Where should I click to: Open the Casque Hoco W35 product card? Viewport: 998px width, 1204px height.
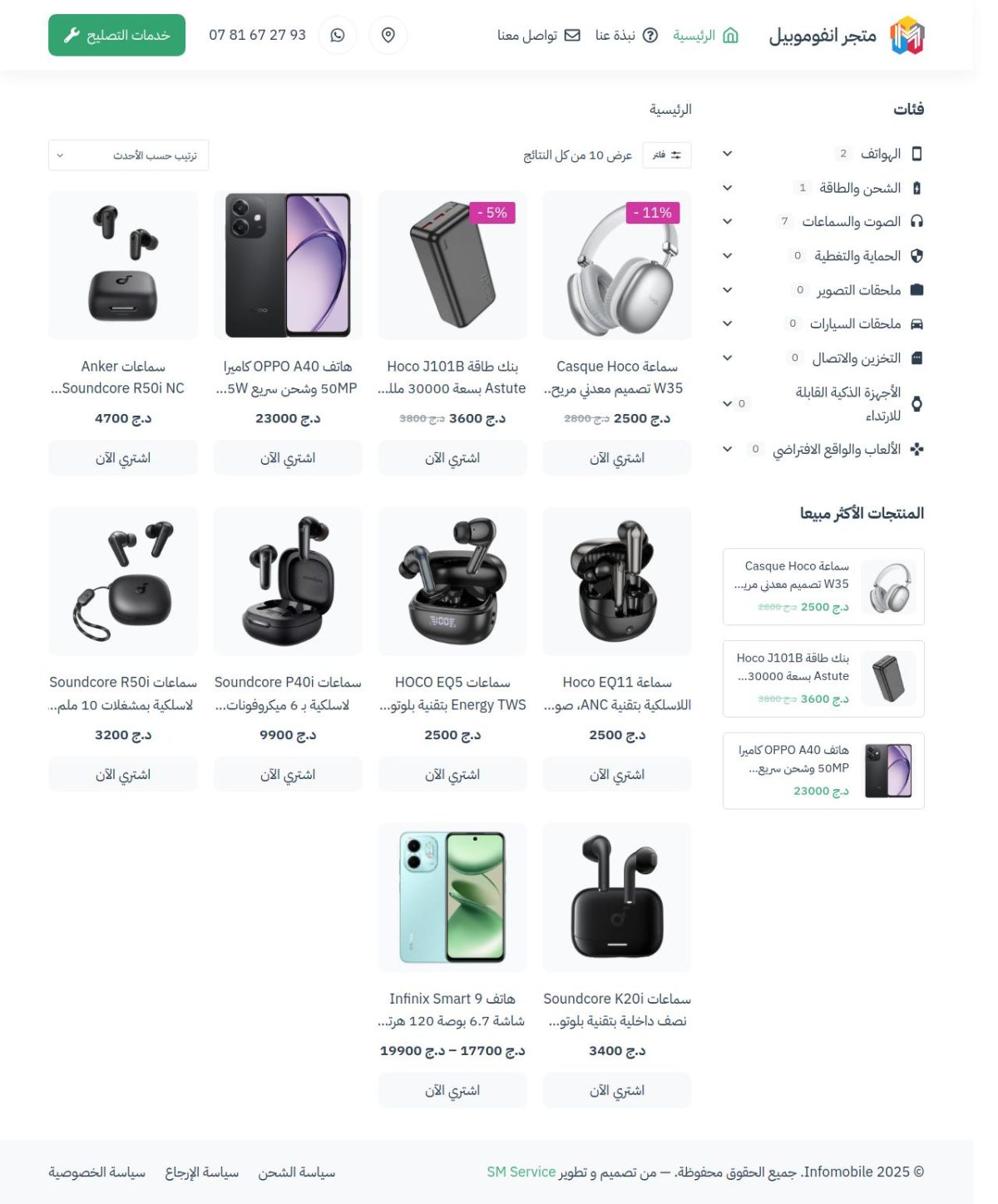(x=616, y=266)
